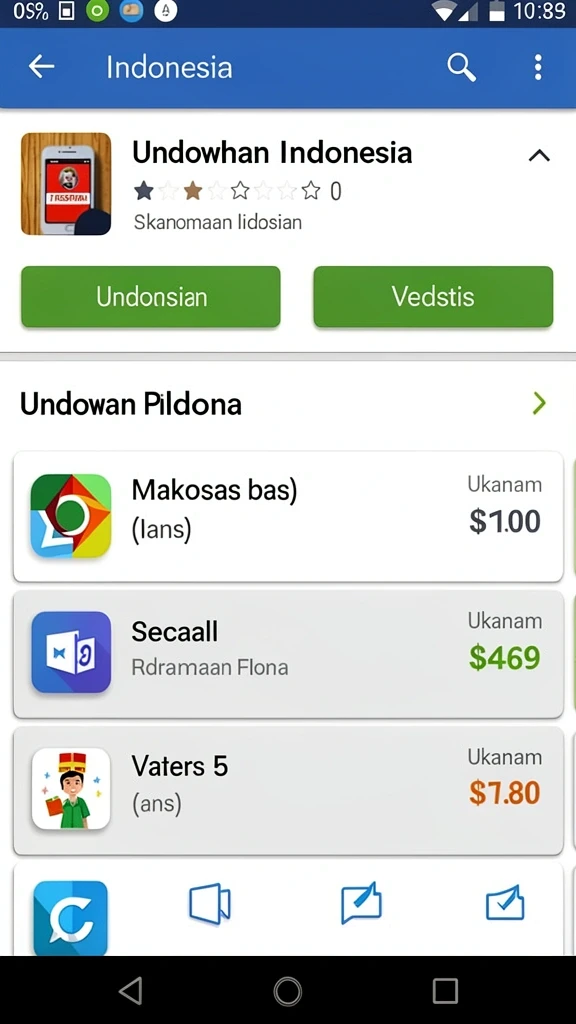Tap the blue megaphone-shaped icon

210,904
